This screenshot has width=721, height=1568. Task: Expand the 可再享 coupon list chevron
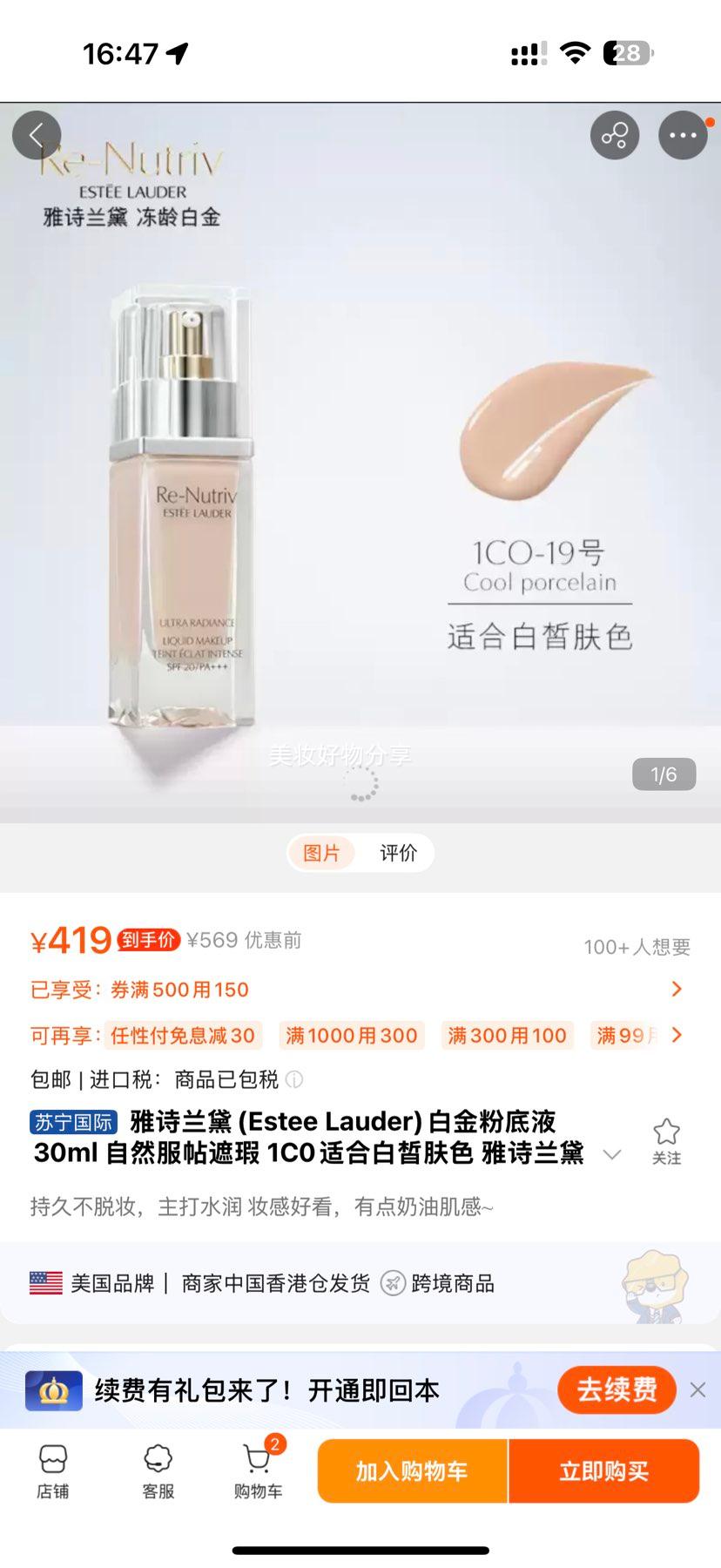click(677, 1035)
